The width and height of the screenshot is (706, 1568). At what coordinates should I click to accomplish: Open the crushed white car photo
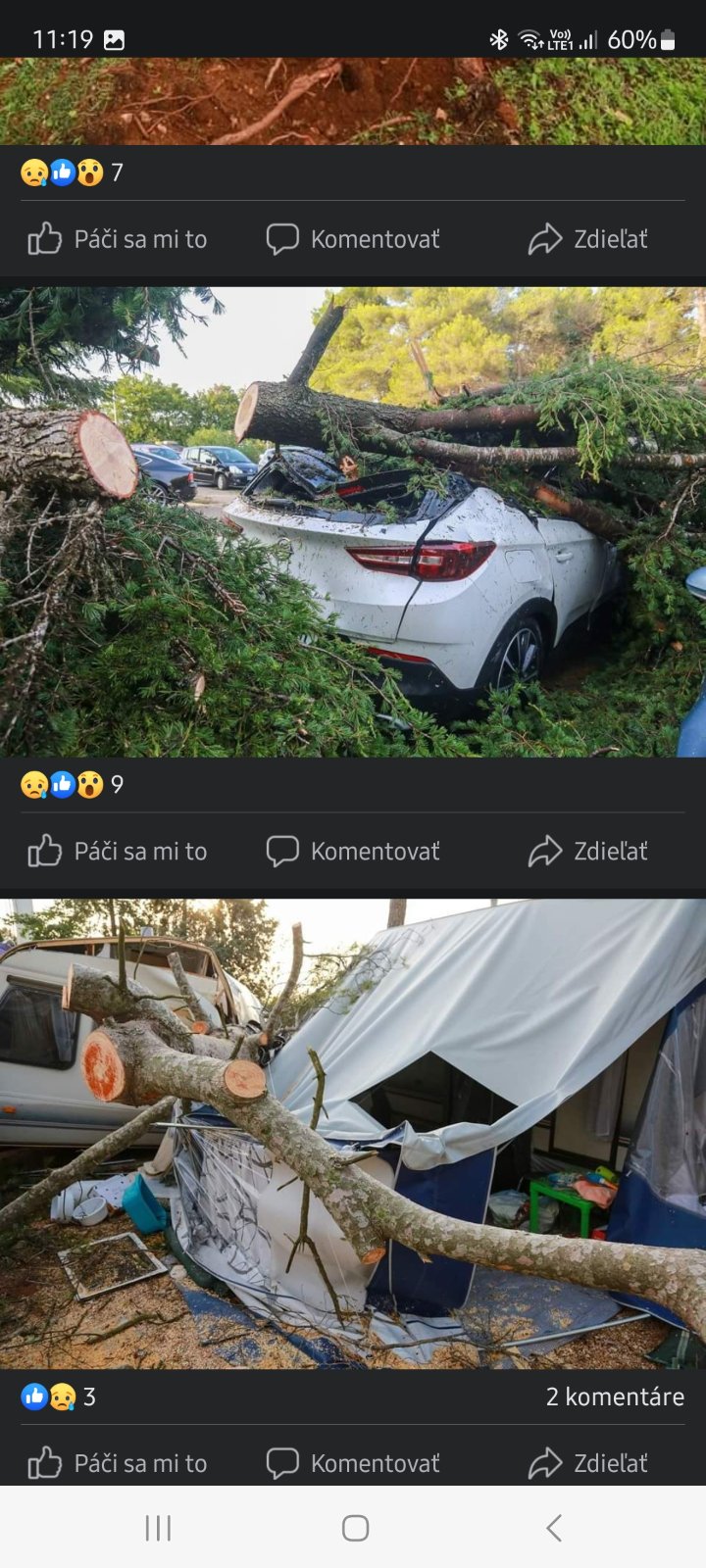[353, 521]
